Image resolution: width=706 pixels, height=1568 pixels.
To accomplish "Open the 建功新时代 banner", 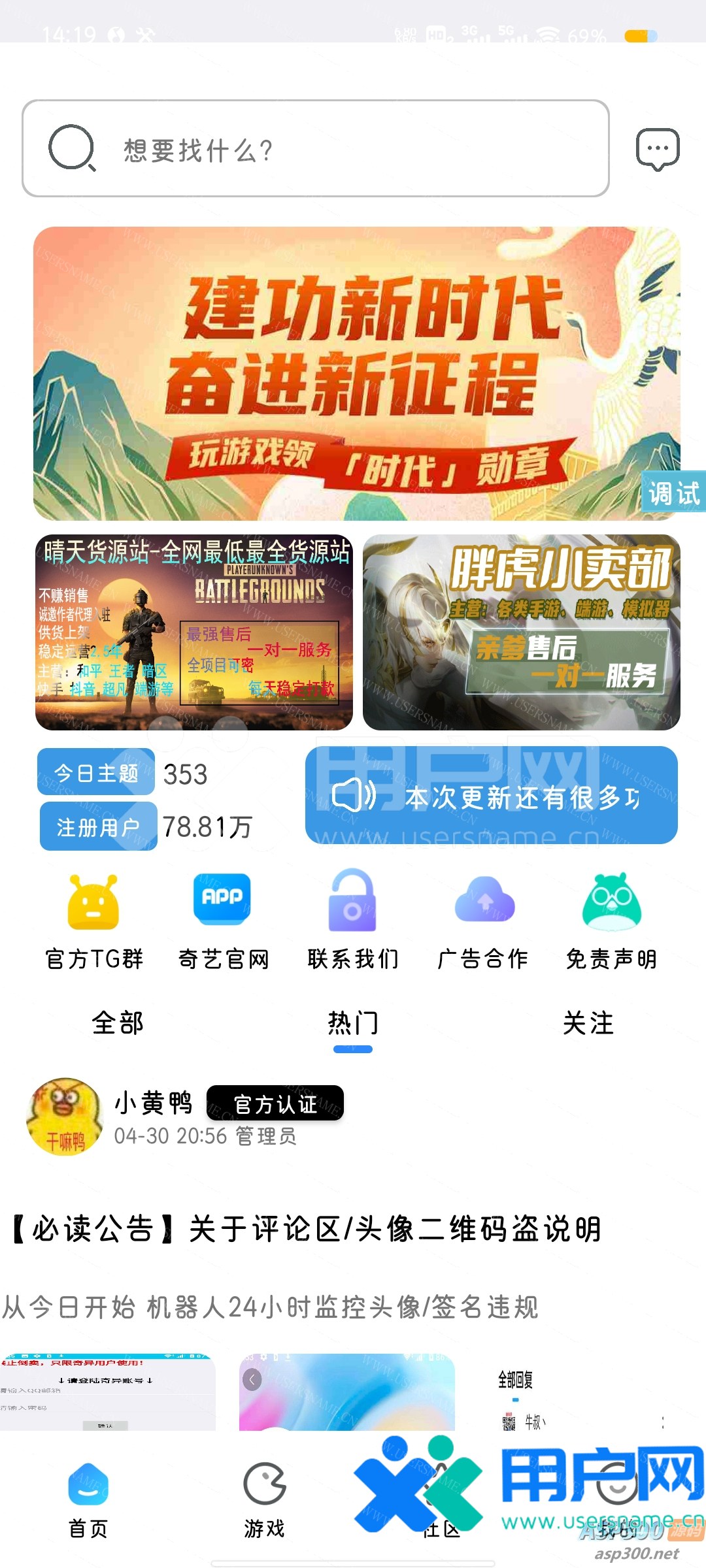I will (x=356, y=373).
